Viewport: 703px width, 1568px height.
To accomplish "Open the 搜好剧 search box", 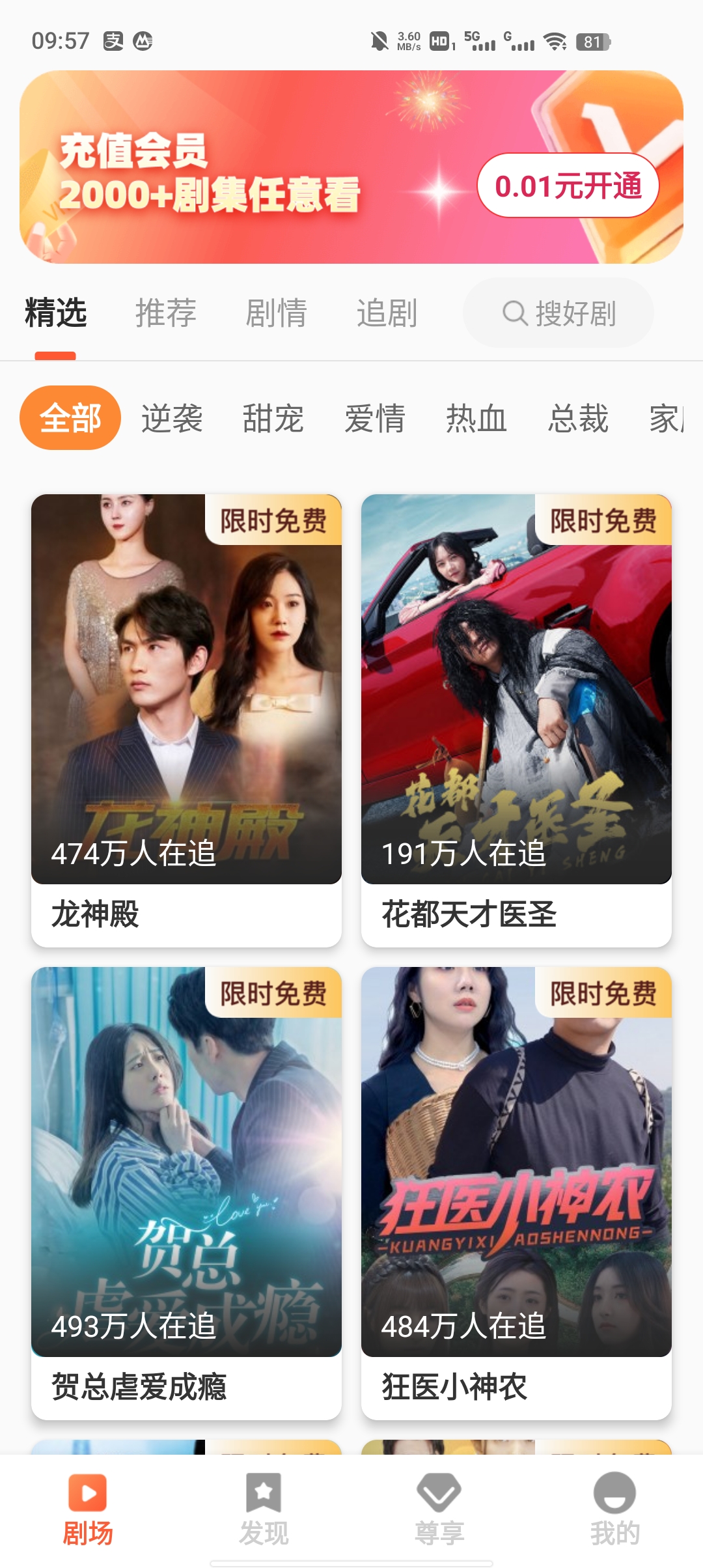I will tap(558, 313).
